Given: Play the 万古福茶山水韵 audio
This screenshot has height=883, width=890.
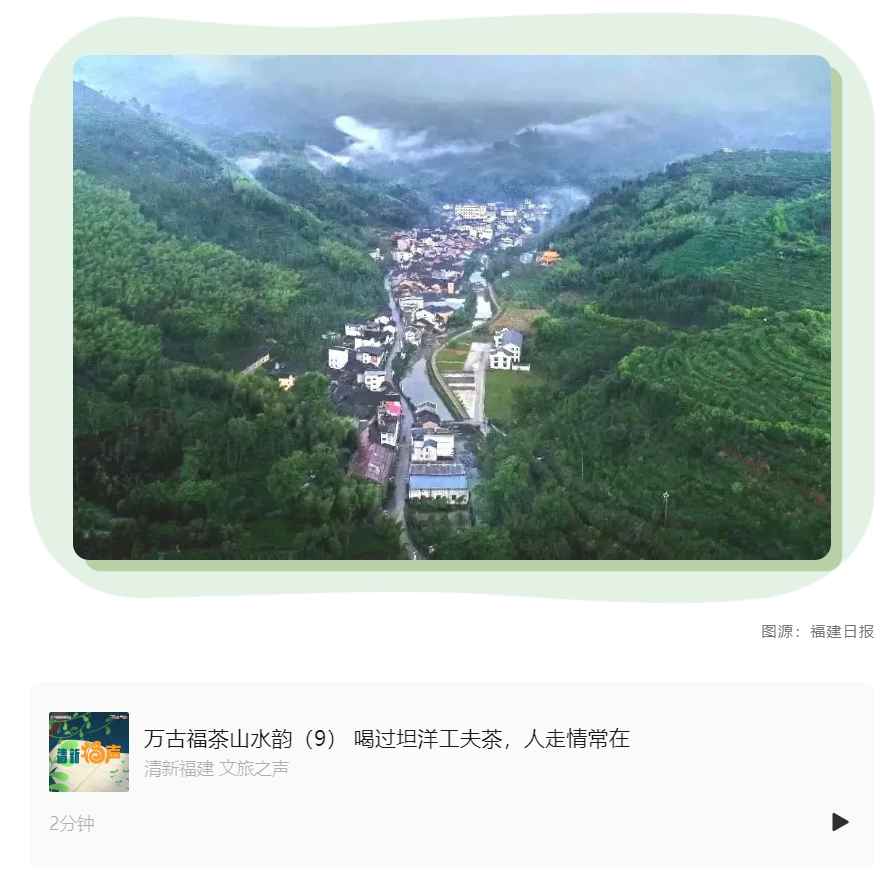Looking at the screenshot, I should point(840,822).
